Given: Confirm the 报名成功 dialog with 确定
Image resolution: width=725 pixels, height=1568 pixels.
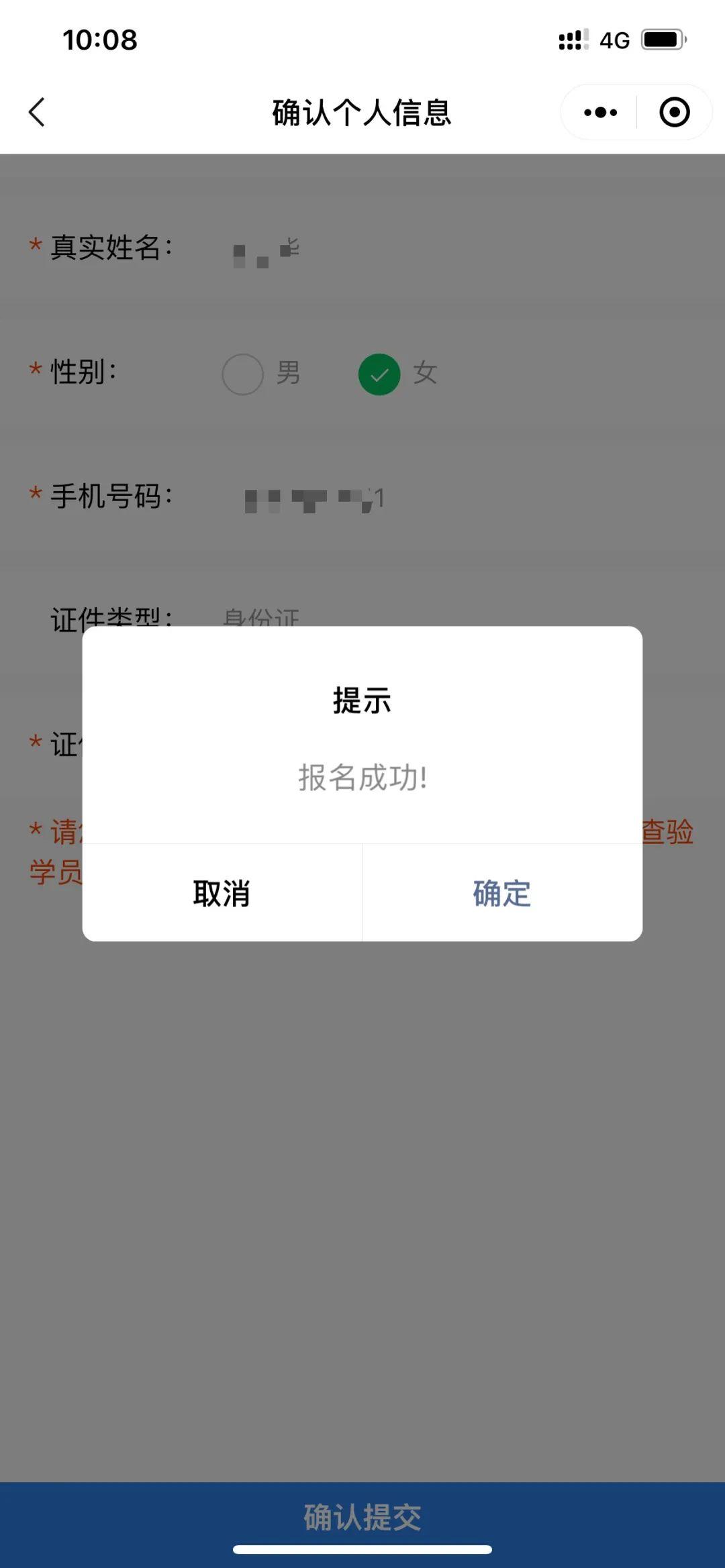Looking at the screenshot, I should (x=502, y=893).
